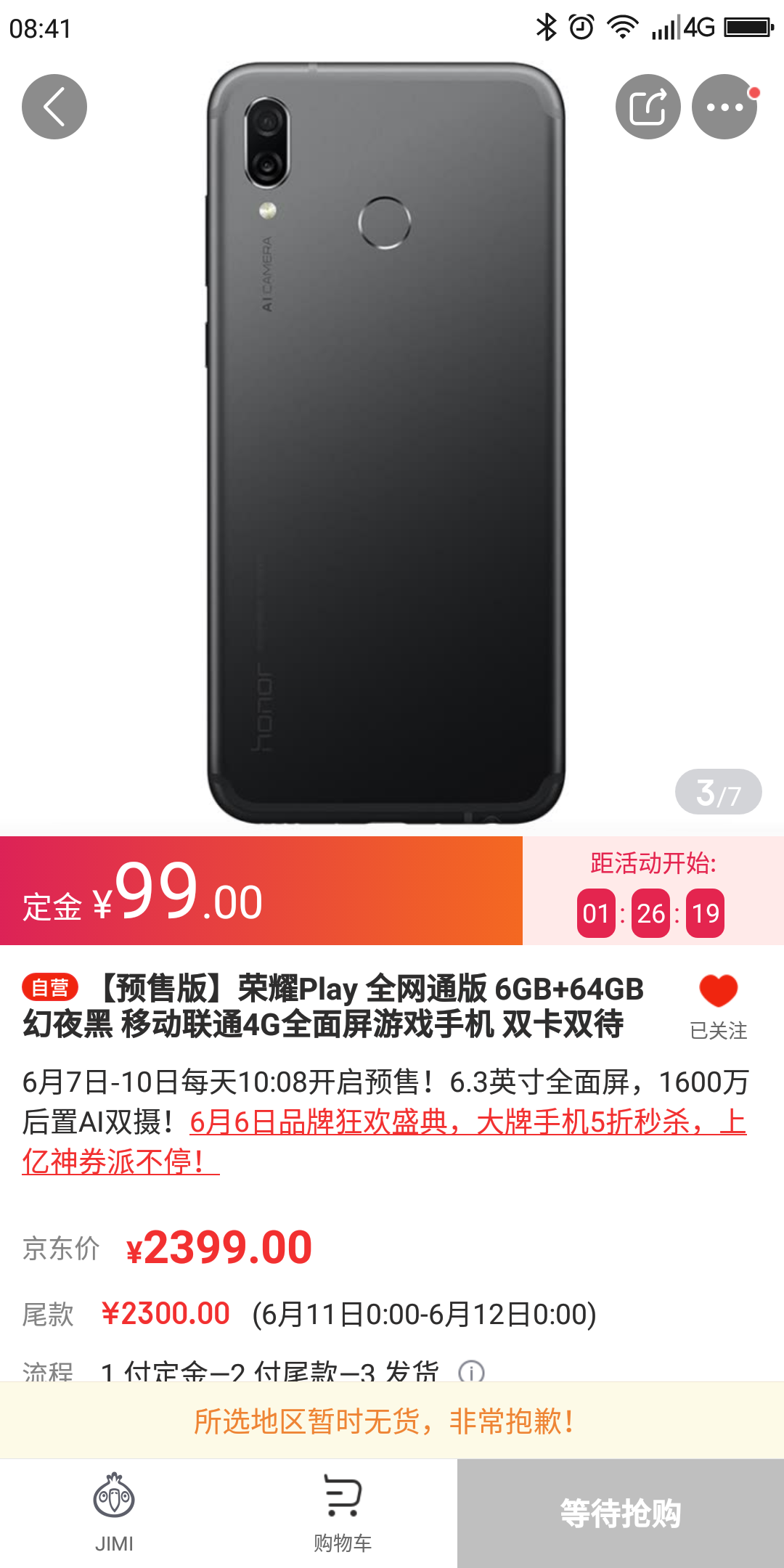Open JIMI customer service assistant
Screen dimensions: 784x1568
point(114,1513)
